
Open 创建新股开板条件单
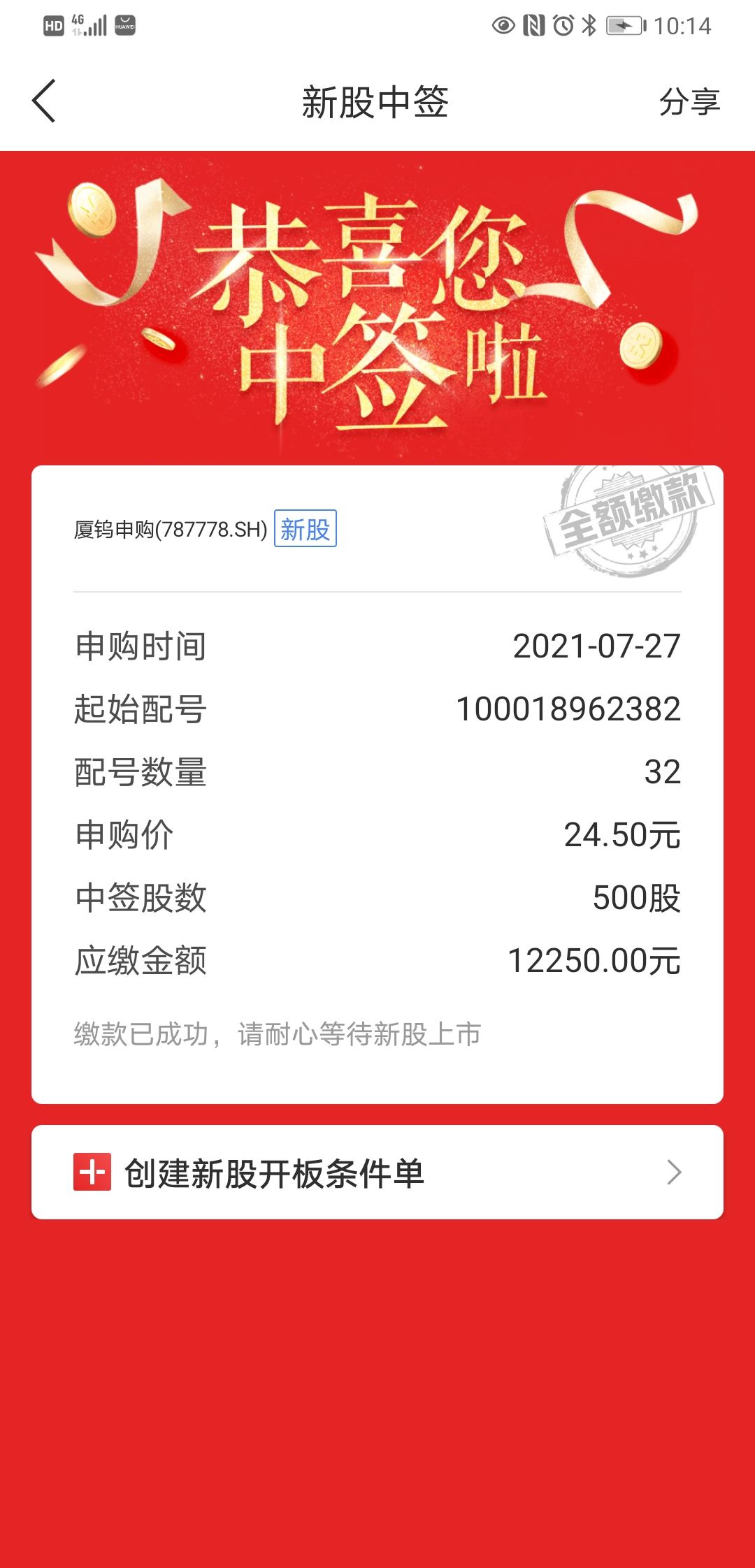[x=377, y=1173]
